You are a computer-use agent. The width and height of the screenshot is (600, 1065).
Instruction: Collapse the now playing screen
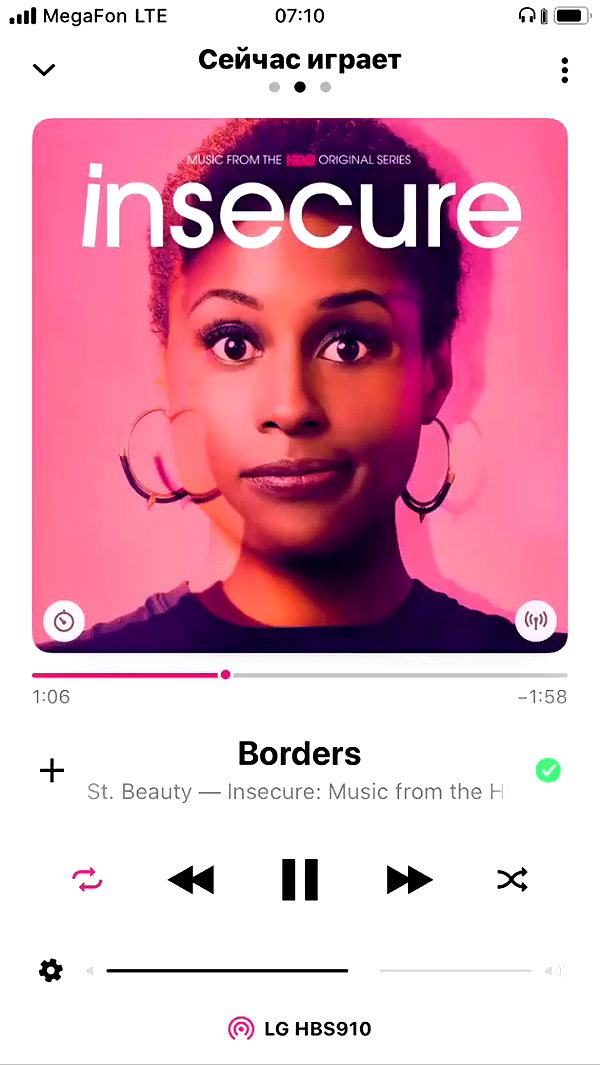[x=44, y=69]
